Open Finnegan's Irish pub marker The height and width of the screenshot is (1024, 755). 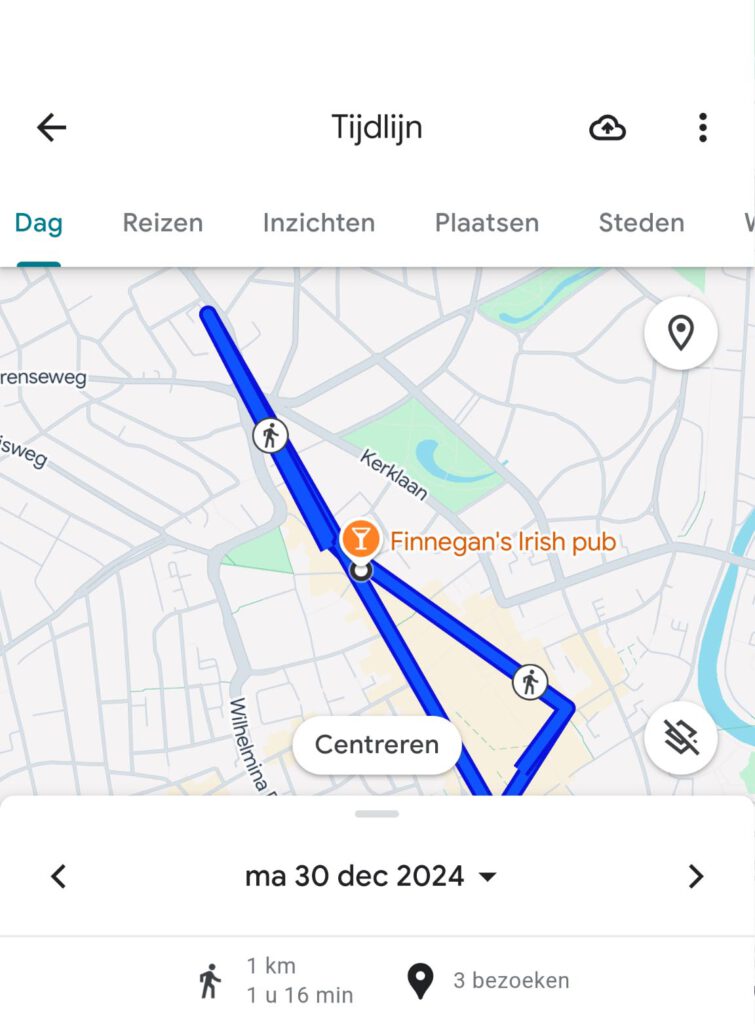360,539
